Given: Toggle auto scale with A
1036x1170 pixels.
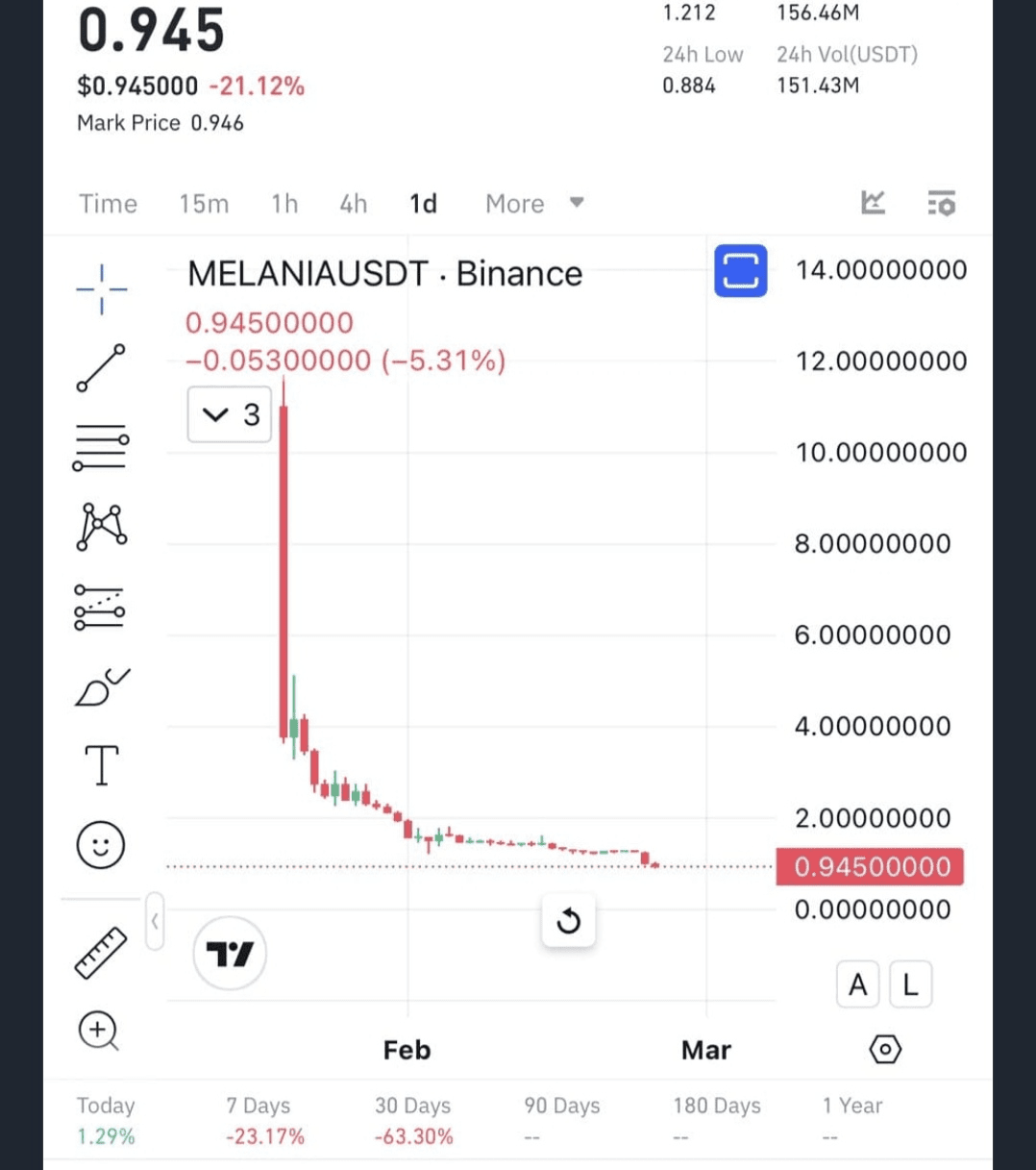Looking at the screenshot, I should coord(857,984).
